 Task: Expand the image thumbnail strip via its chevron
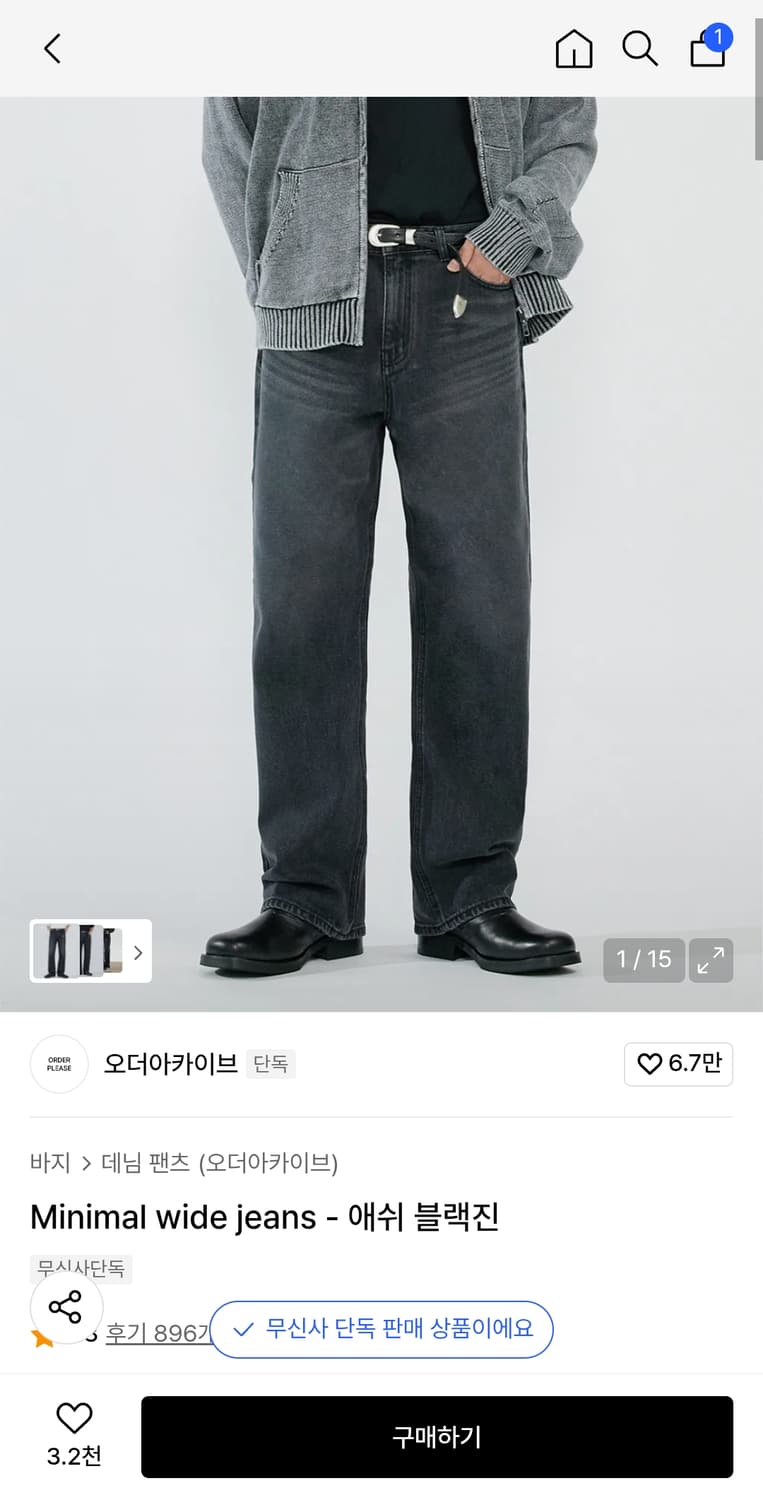tap(138, 951)
